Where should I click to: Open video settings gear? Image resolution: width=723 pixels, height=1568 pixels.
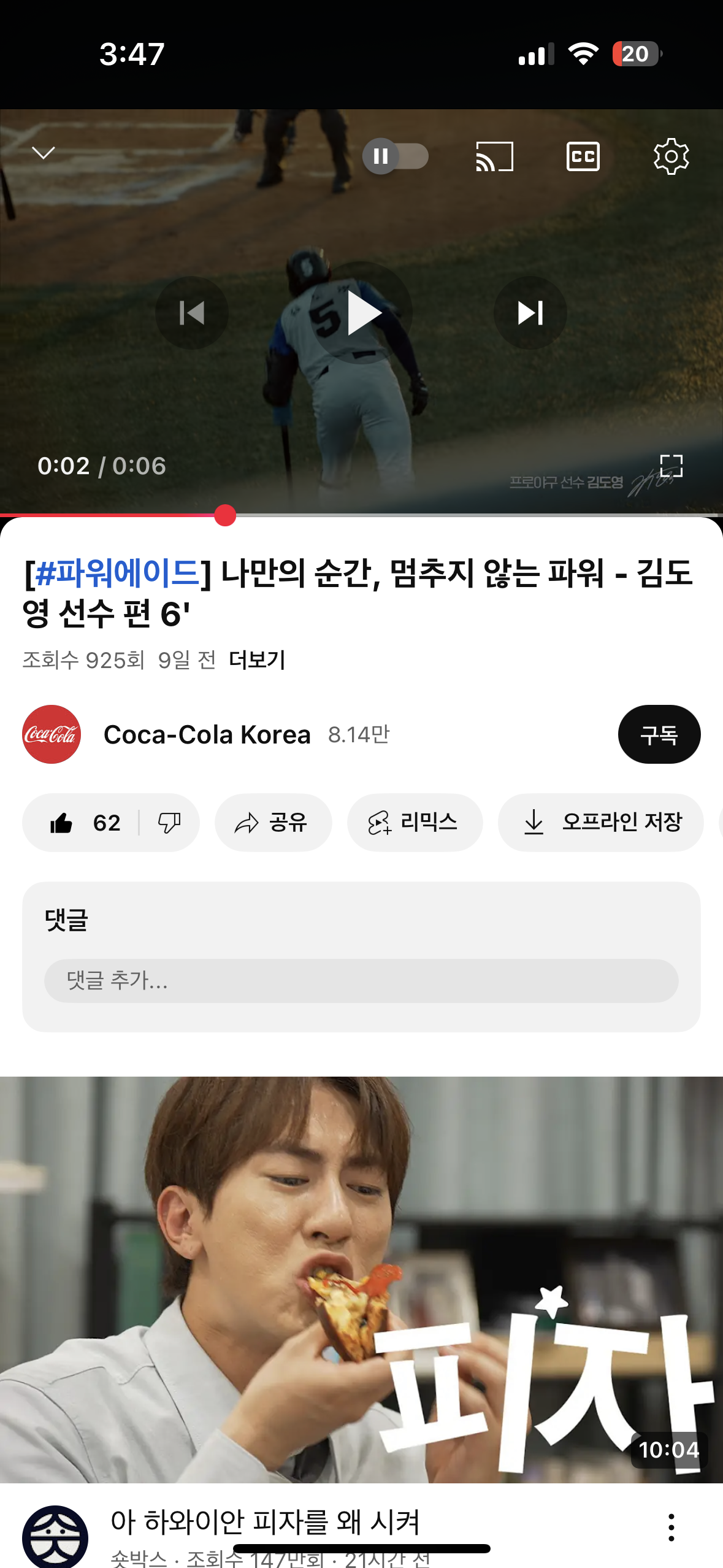(x=671, y=156)
